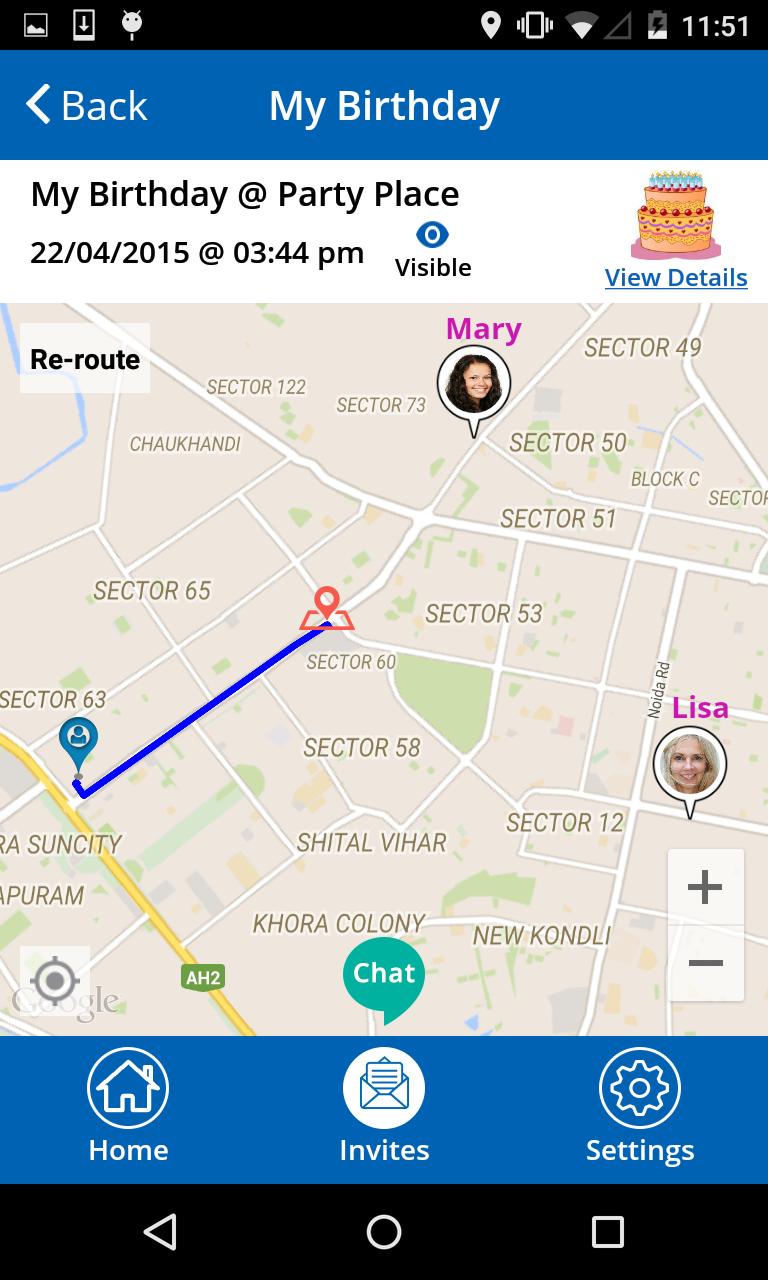
Task: Open the Settings gear icon
Action: tap(640, 1087)
